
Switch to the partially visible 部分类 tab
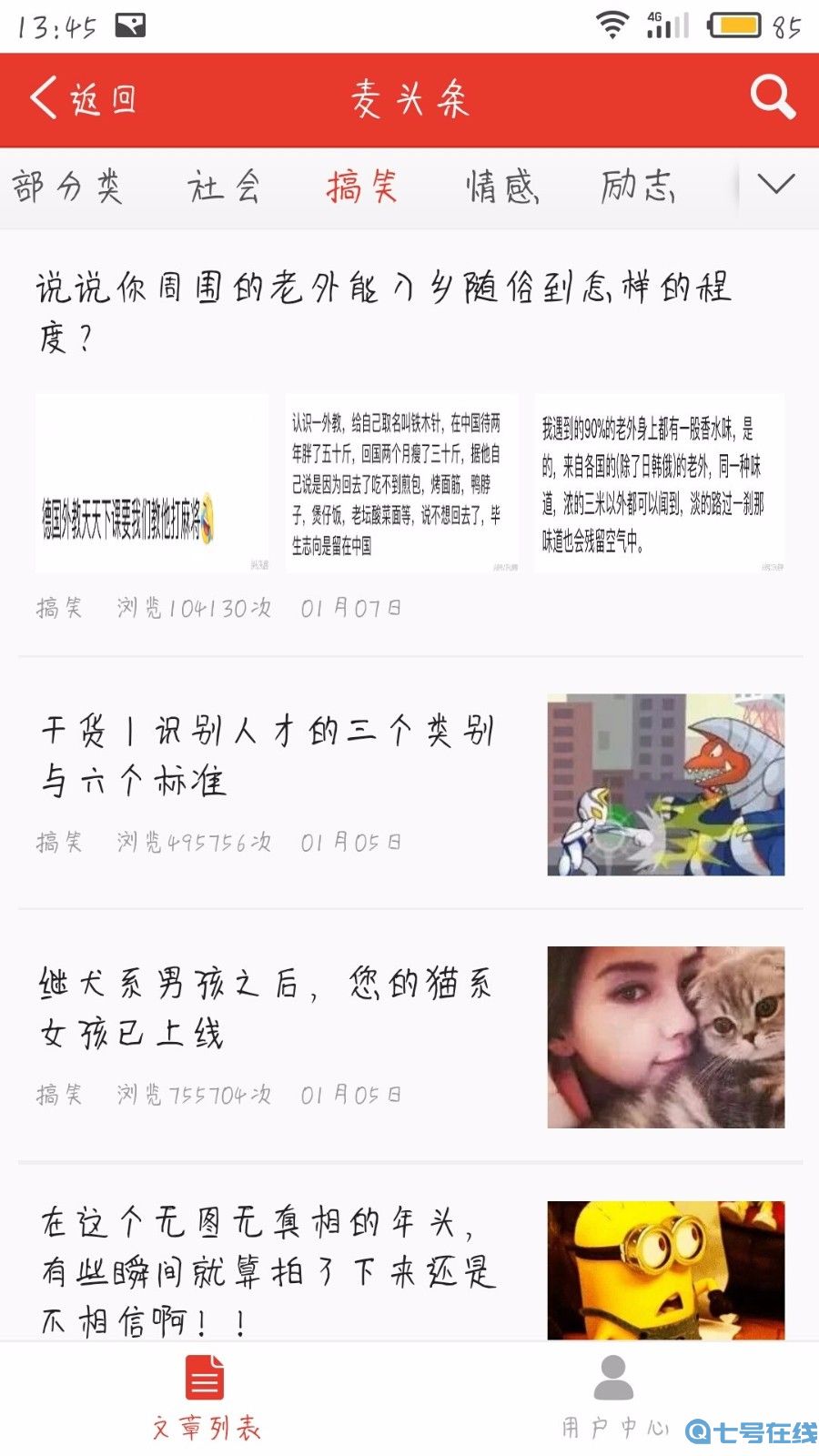pyautogui.click(x=67, y=187)
